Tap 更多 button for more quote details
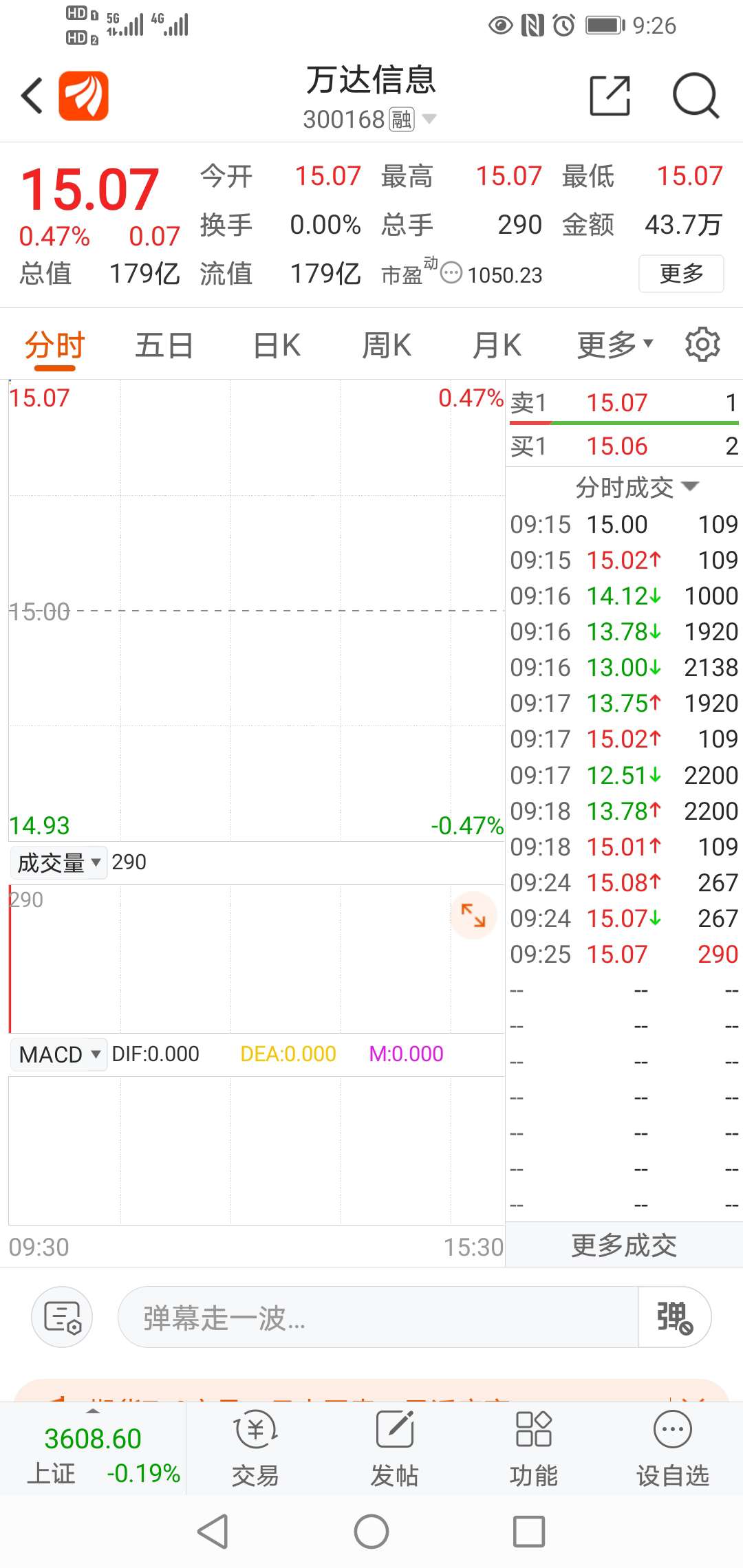Viewport: 743px width, 1568px height. tap(680, 274)
